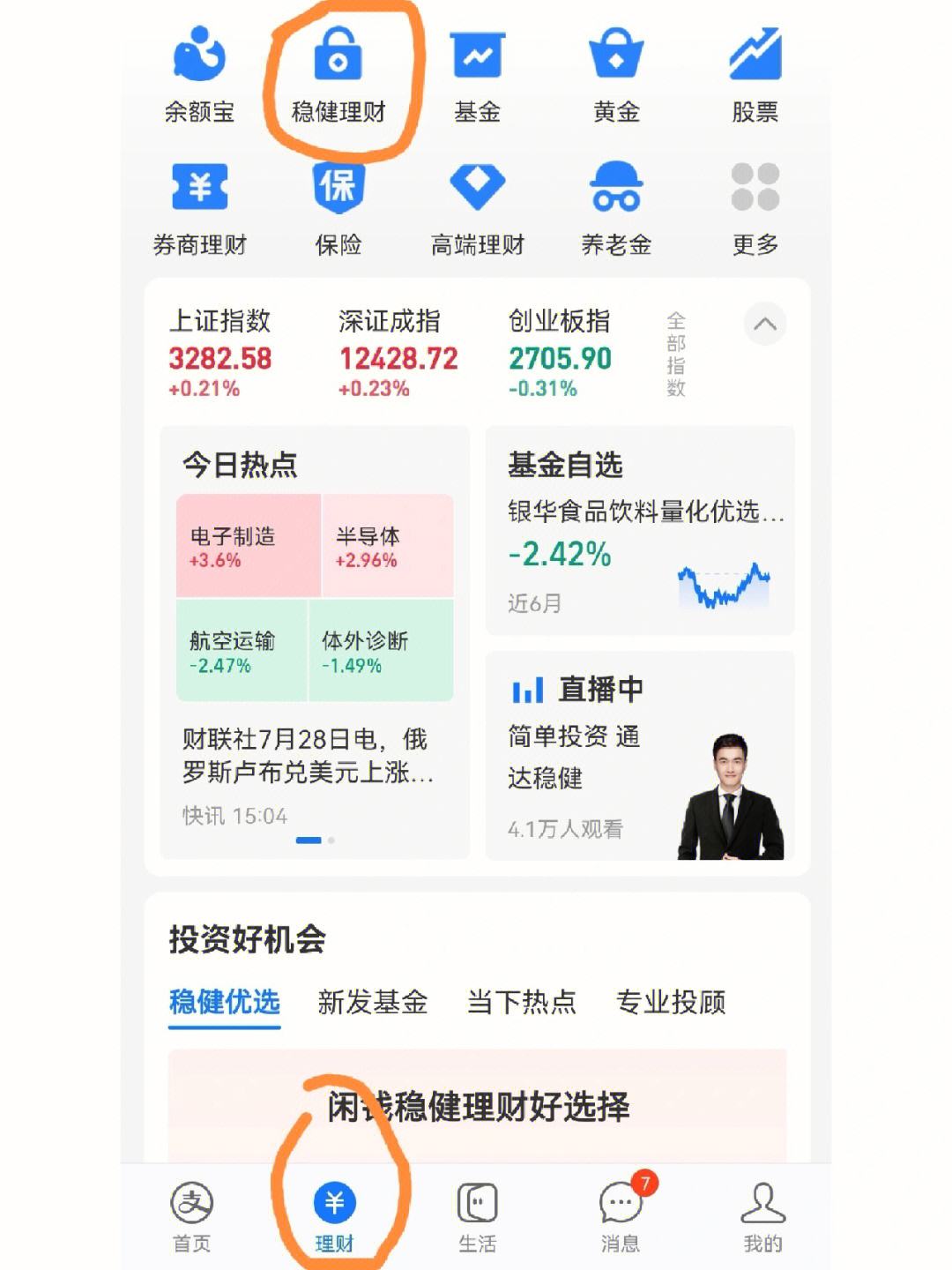The width and height of the screenshot is (952, 1270).
Task: Open 我的 profile in bottom bar
Action: [x=758, y=1217]
